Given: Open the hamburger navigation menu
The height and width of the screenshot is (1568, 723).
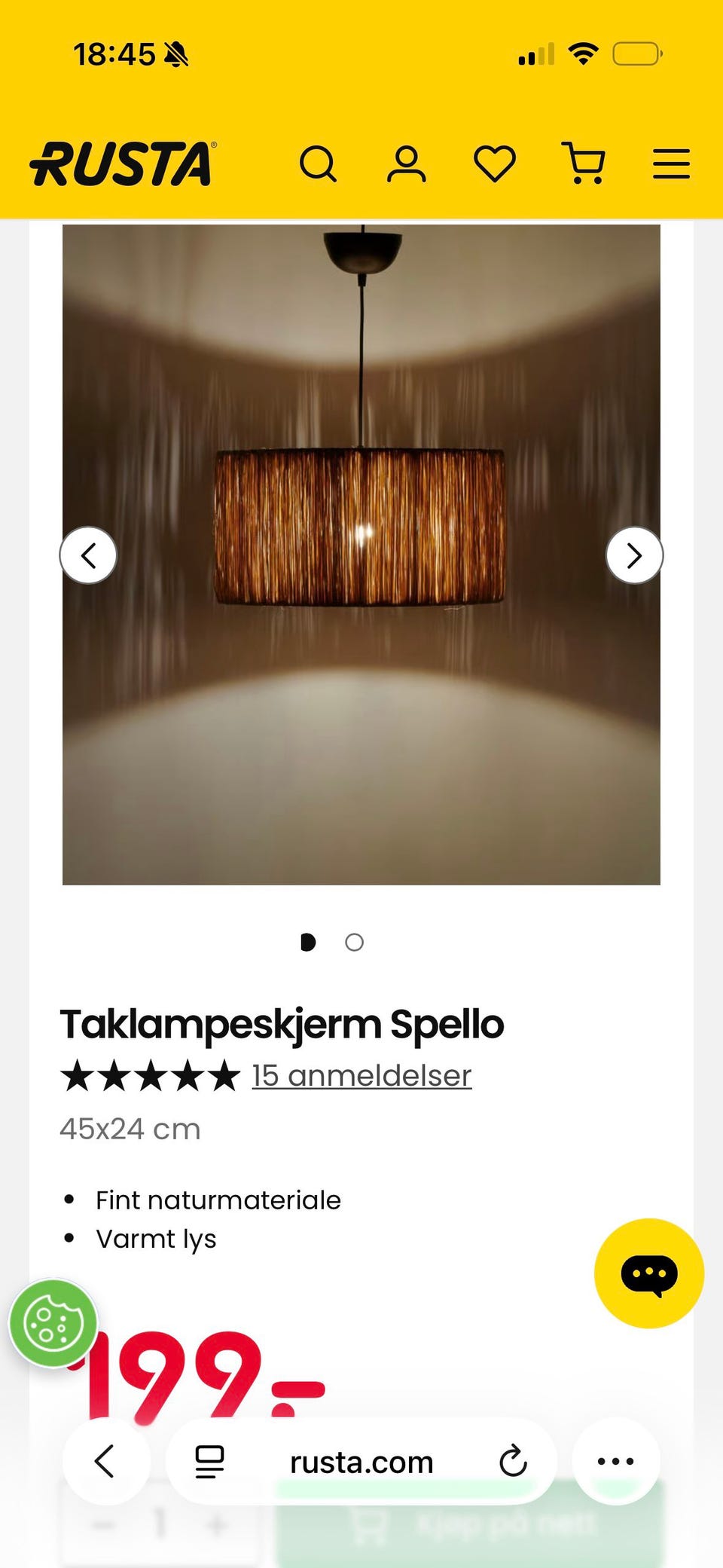Looking at the screenshot, I should (x=670, y=164).
